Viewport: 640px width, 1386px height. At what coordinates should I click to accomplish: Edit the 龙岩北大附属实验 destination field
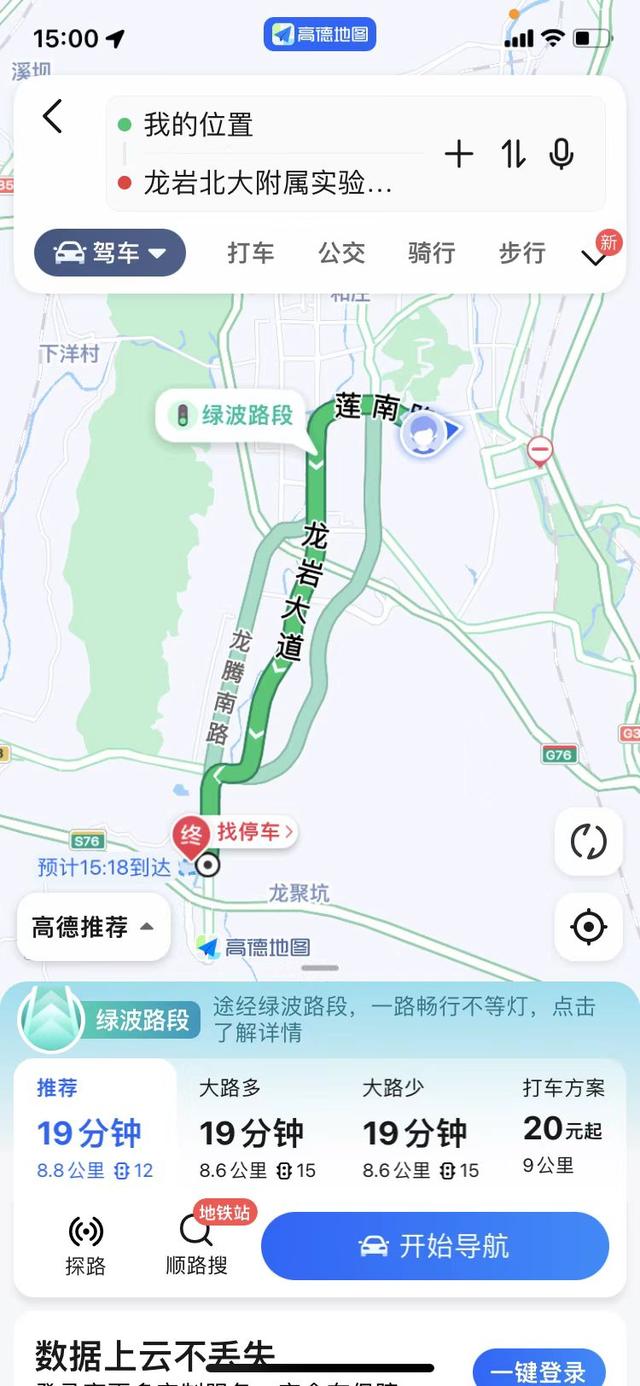268,183
